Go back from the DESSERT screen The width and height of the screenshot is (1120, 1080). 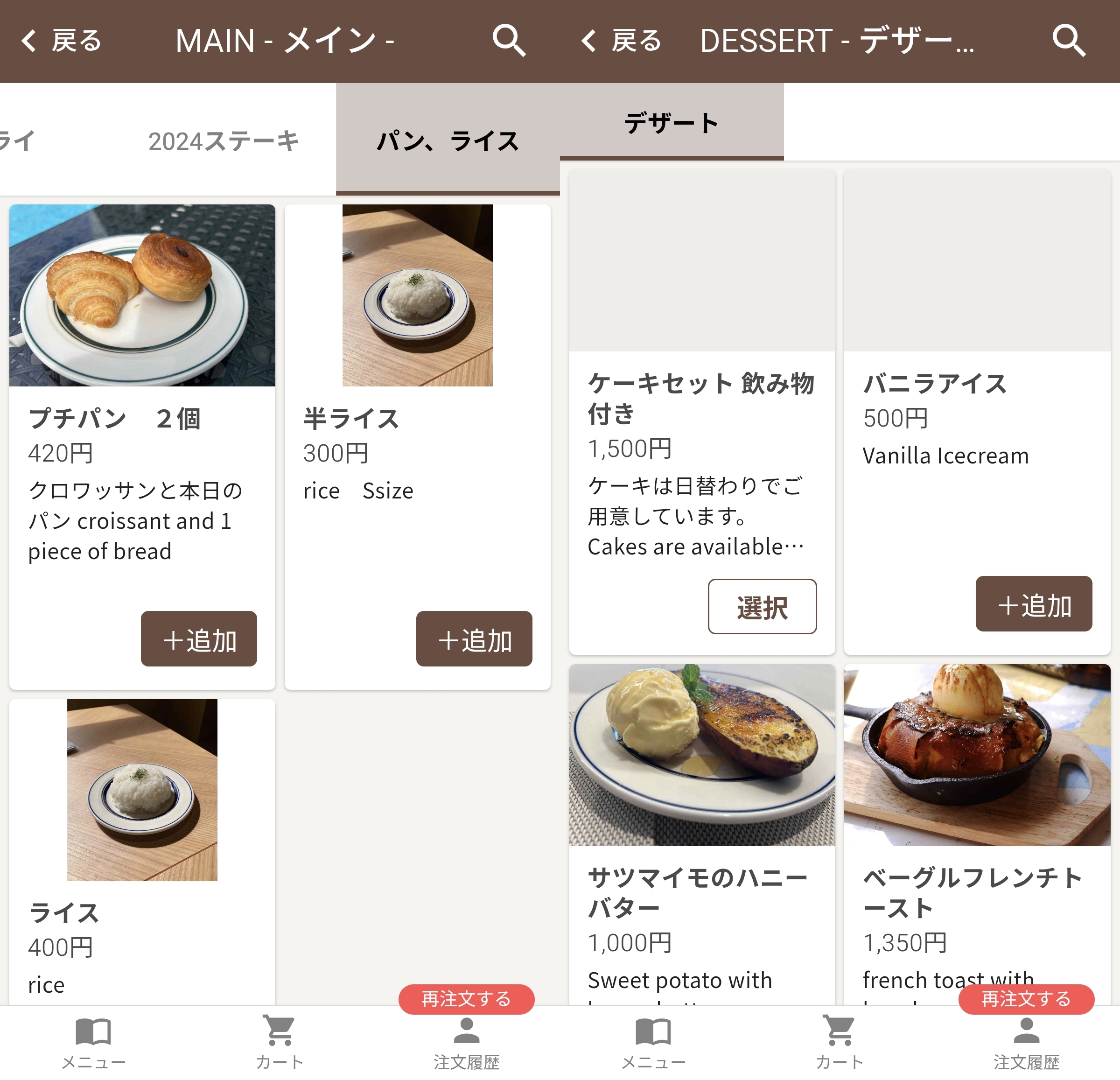[621, 41]
